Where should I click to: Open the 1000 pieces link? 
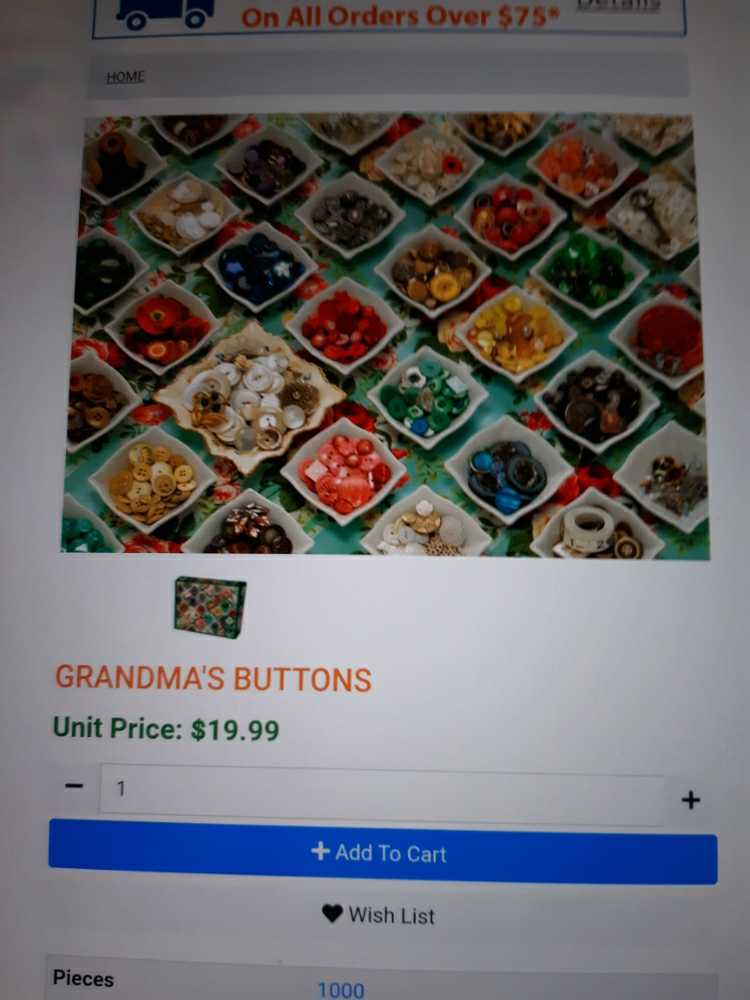pos(341,989)
